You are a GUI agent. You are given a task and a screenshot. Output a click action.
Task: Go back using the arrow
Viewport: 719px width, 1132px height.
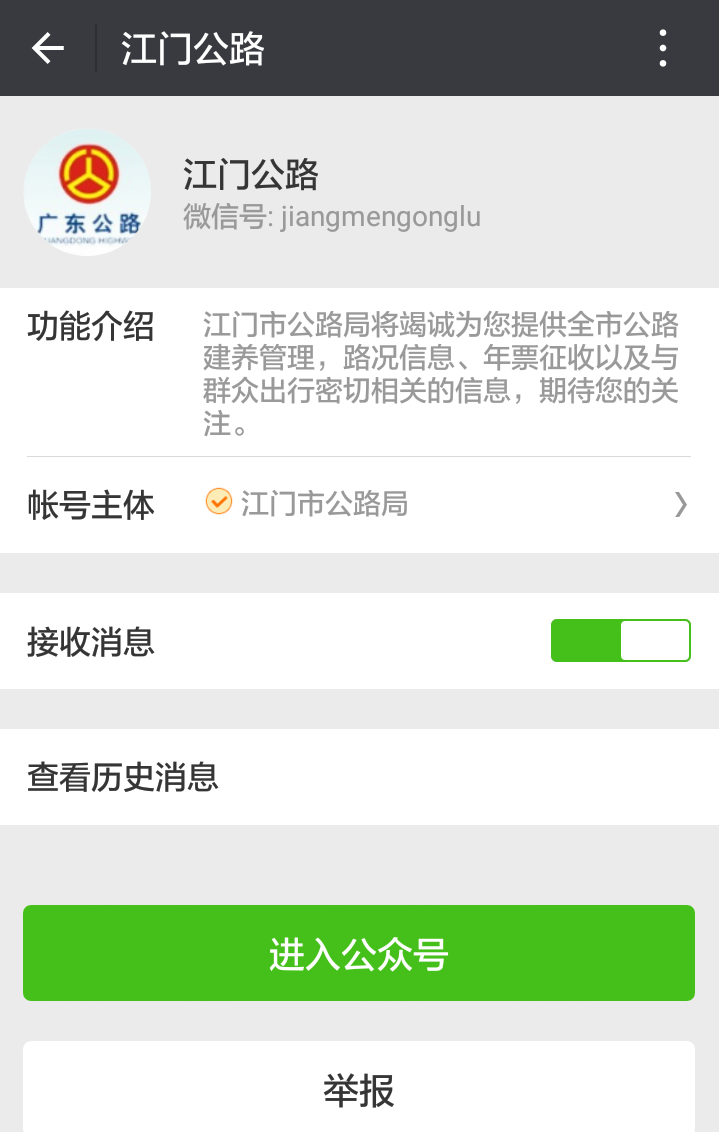pos(47,48)
